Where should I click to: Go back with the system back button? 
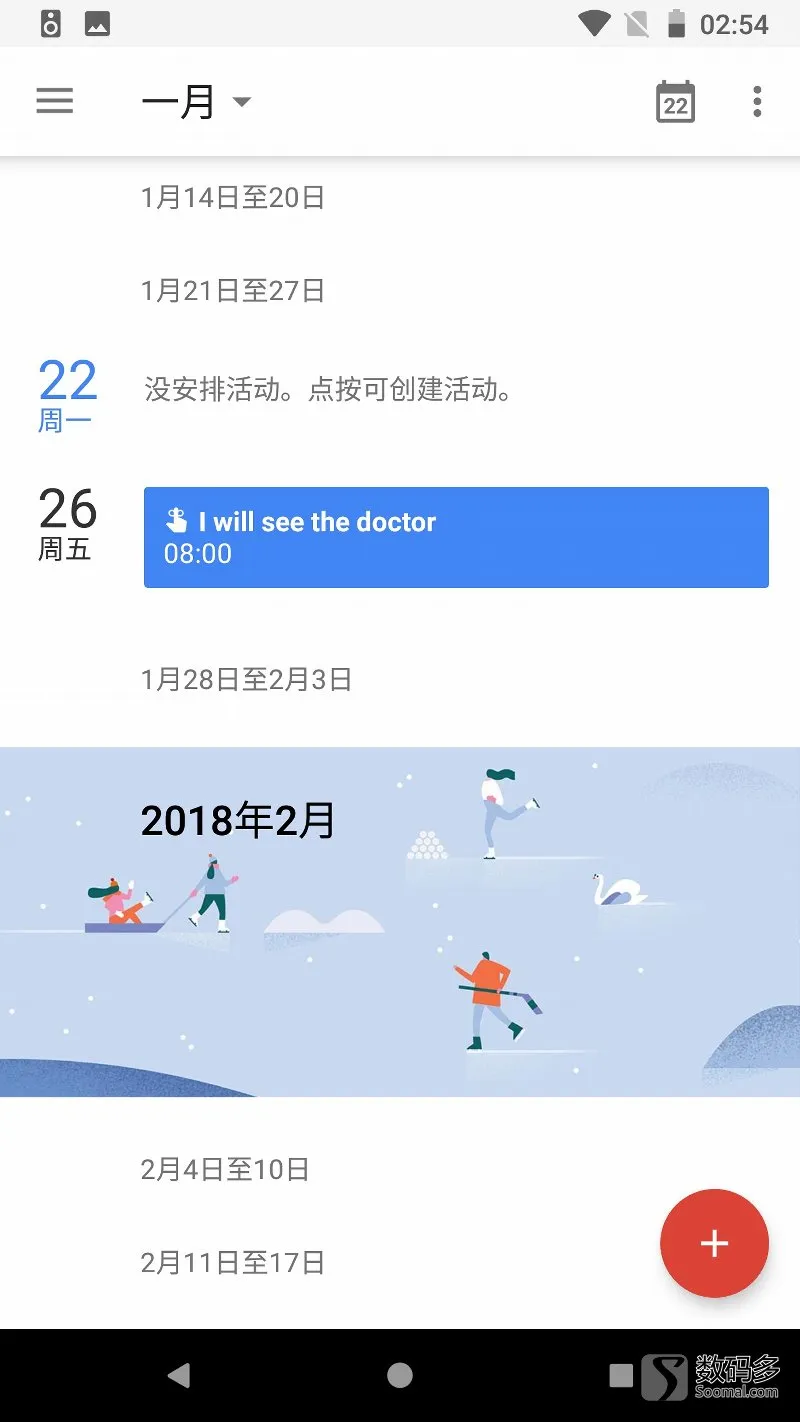click(179, 1376)
